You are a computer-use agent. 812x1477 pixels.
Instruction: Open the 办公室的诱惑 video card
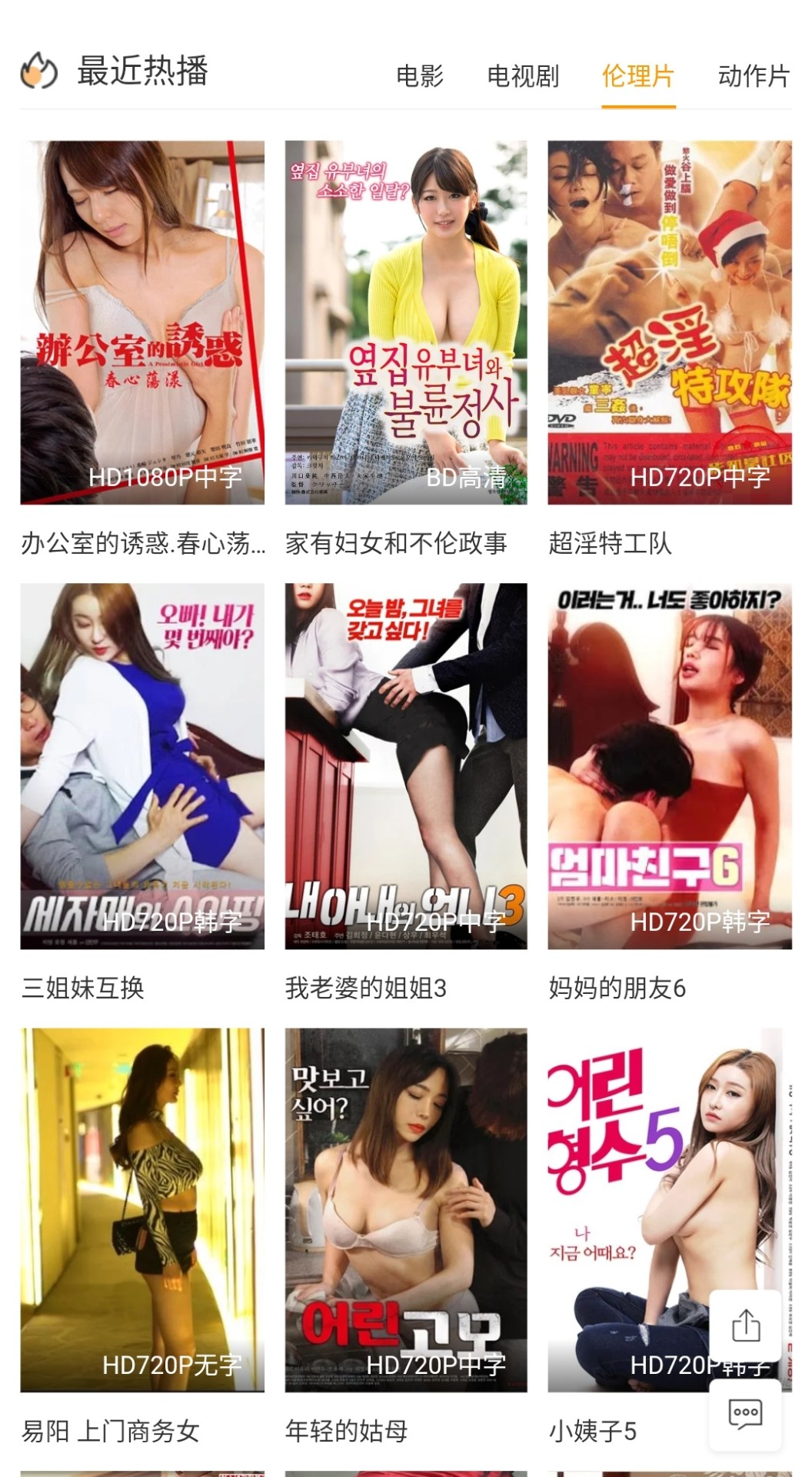click(x=142, y=323)
